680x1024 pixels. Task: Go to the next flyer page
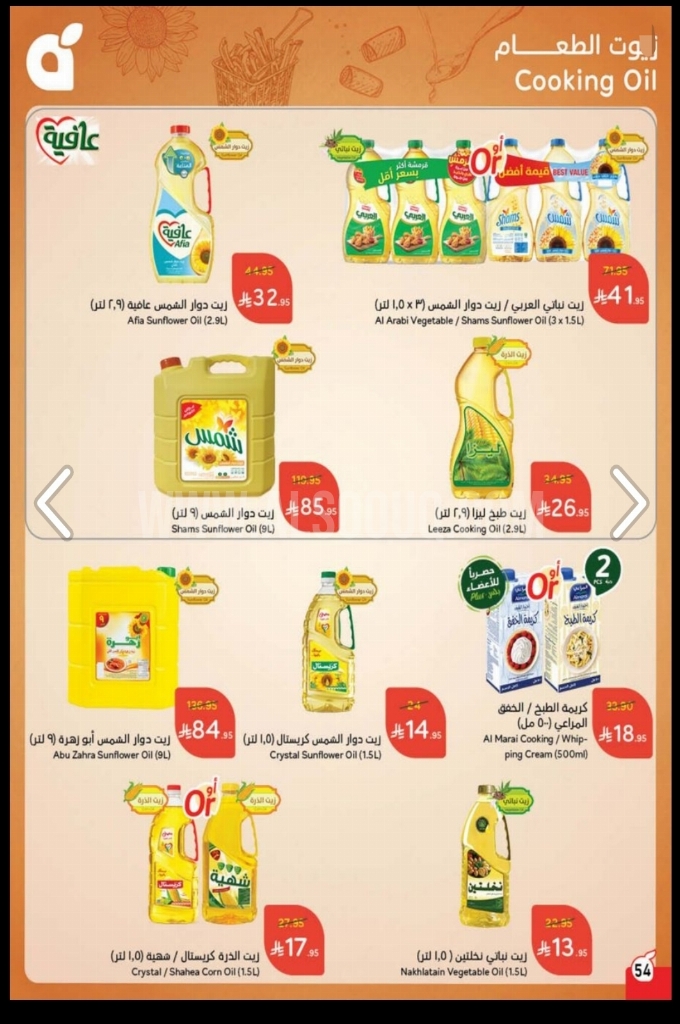click(x=628, y=502)
